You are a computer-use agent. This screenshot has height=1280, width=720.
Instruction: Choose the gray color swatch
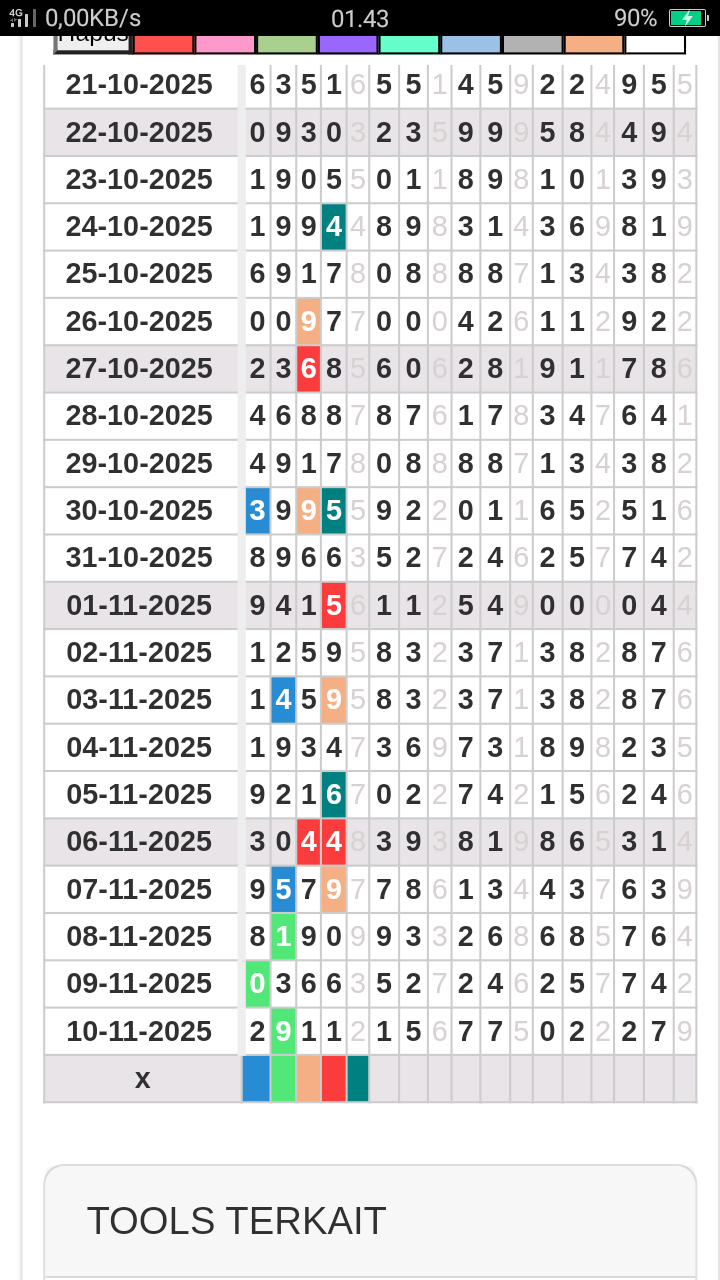click(532, 43)
